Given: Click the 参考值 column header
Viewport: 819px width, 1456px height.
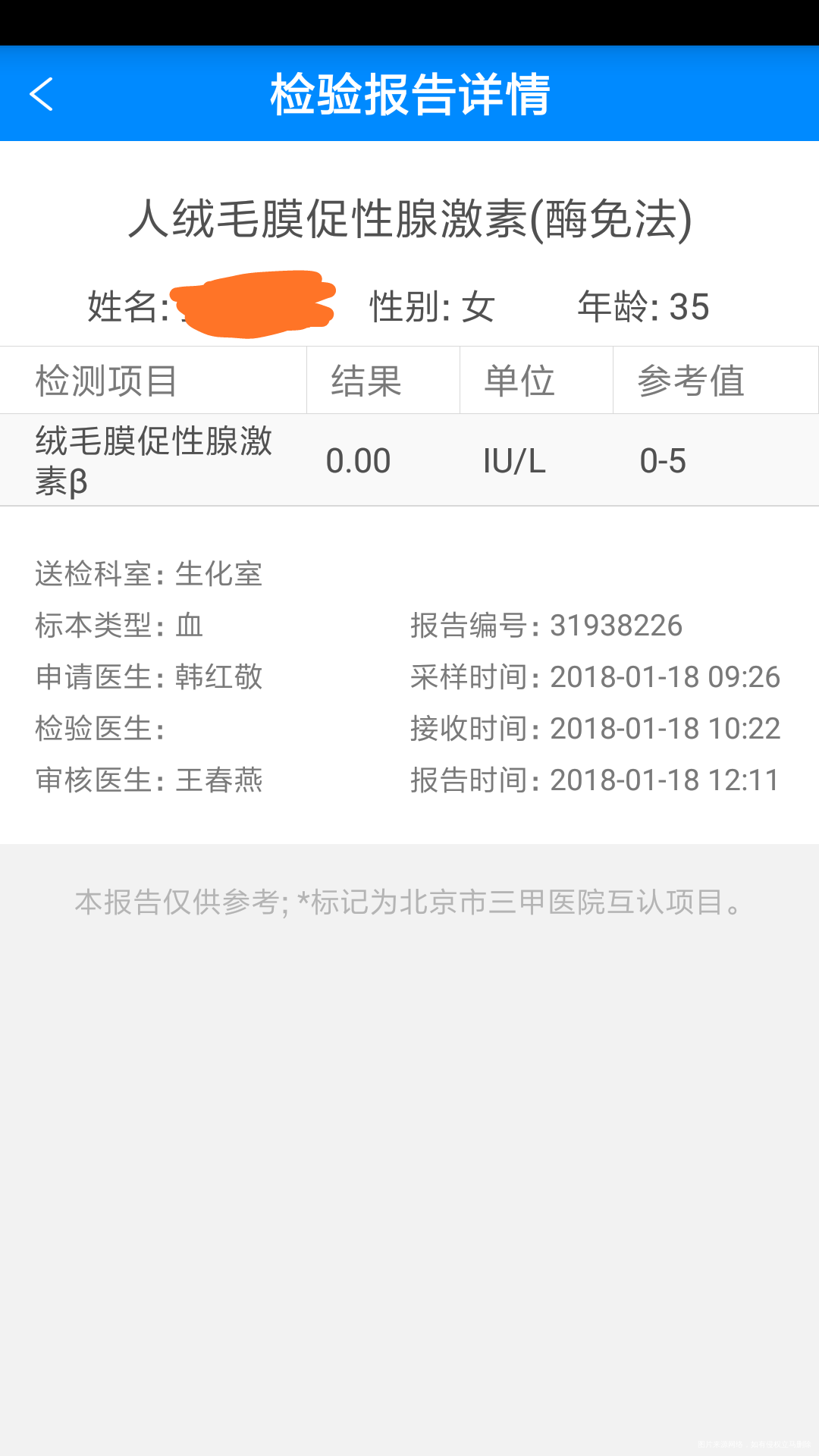Looking at the screenshot, I should click(693, 381).
